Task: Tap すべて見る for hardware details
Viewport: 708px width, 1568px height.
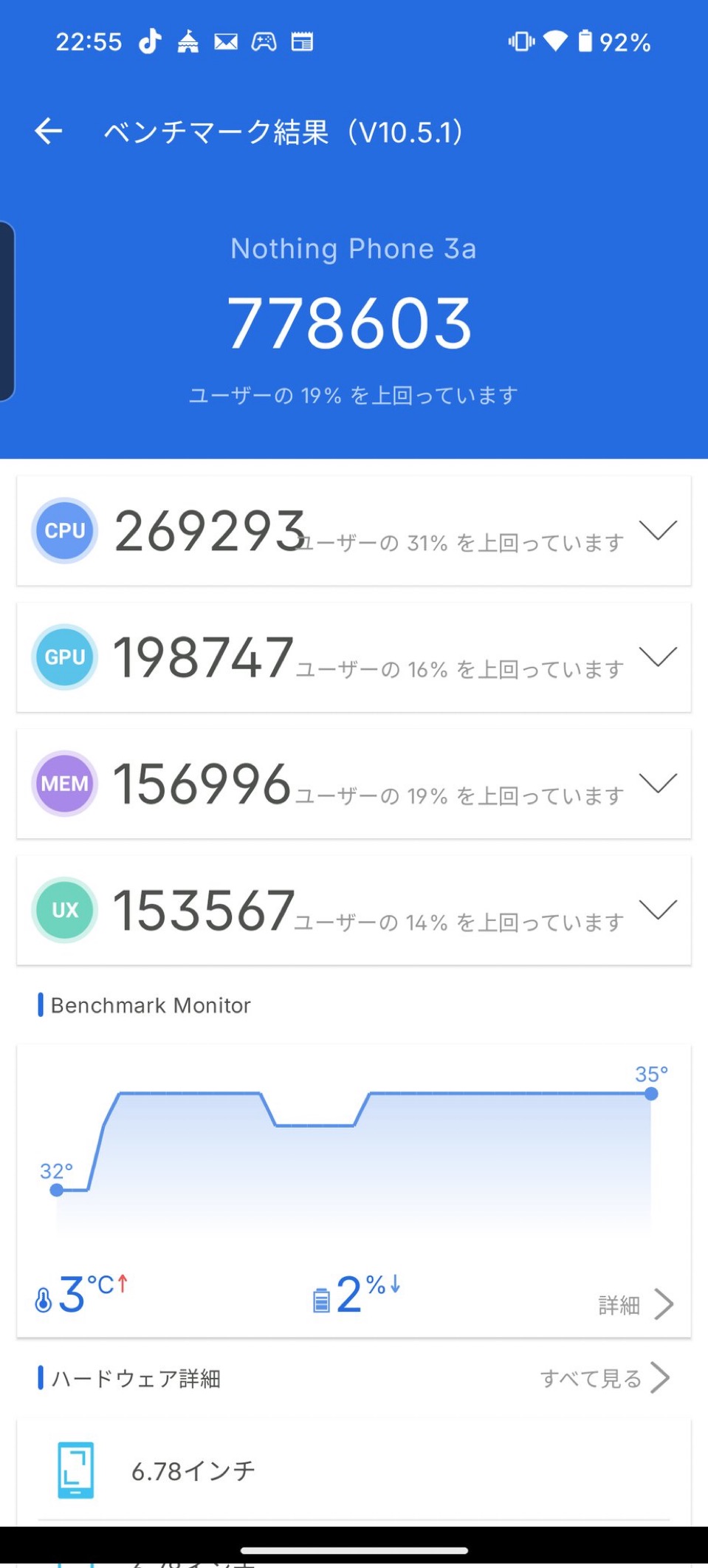Action: 604,1378
